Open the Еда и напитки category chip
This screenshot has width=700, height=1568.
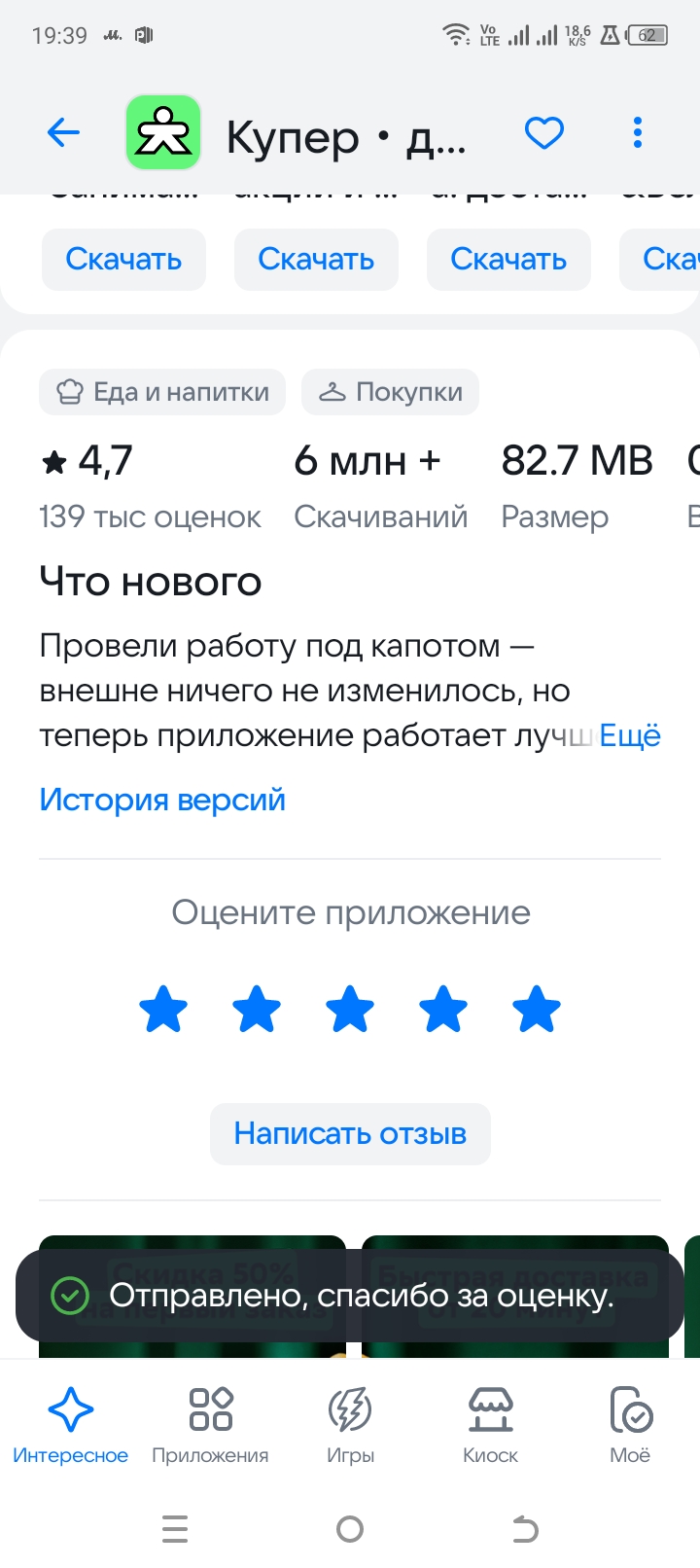tap(162, 392)
